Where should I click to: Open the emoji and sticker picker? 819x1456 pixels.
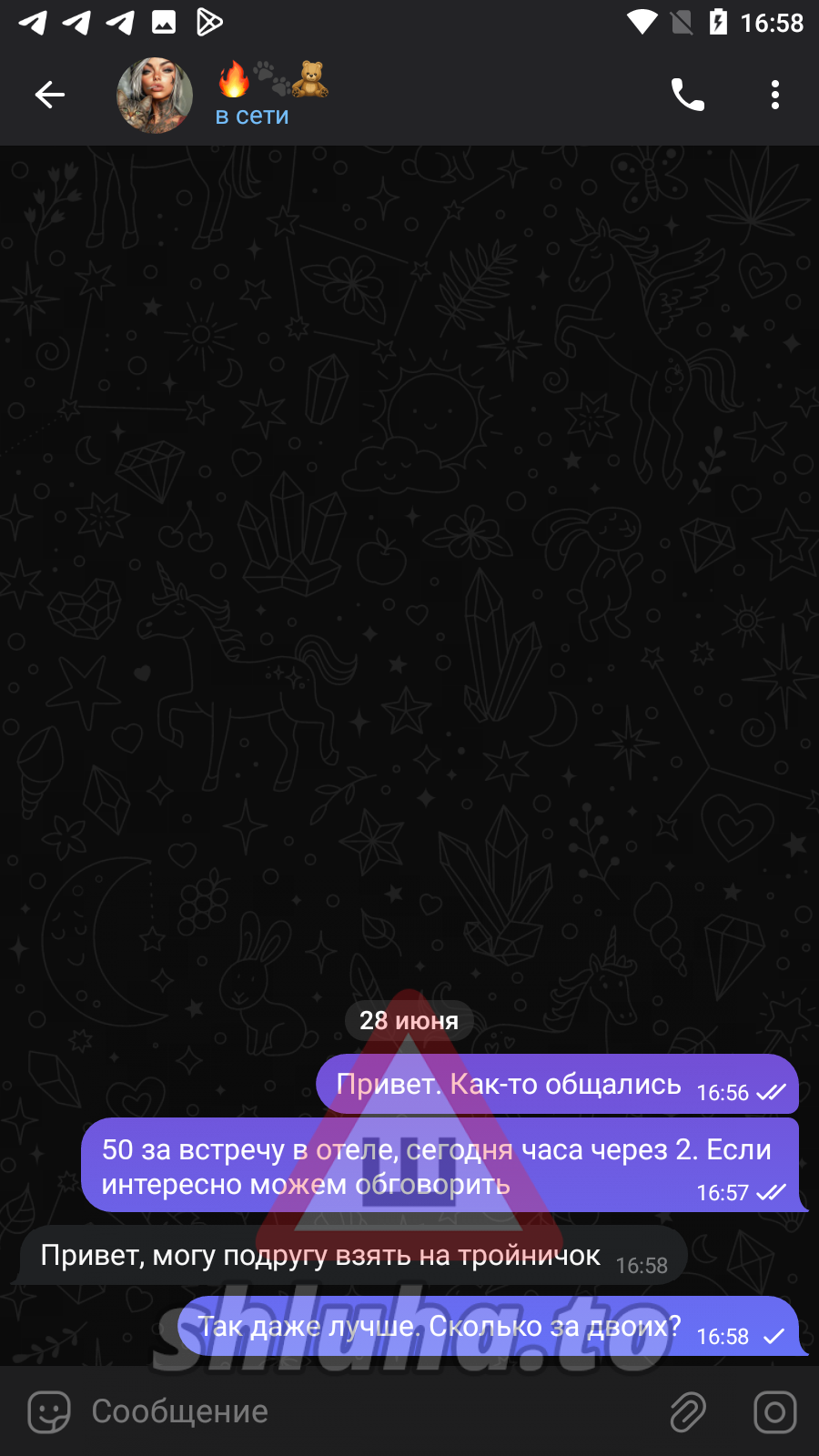49,1411
